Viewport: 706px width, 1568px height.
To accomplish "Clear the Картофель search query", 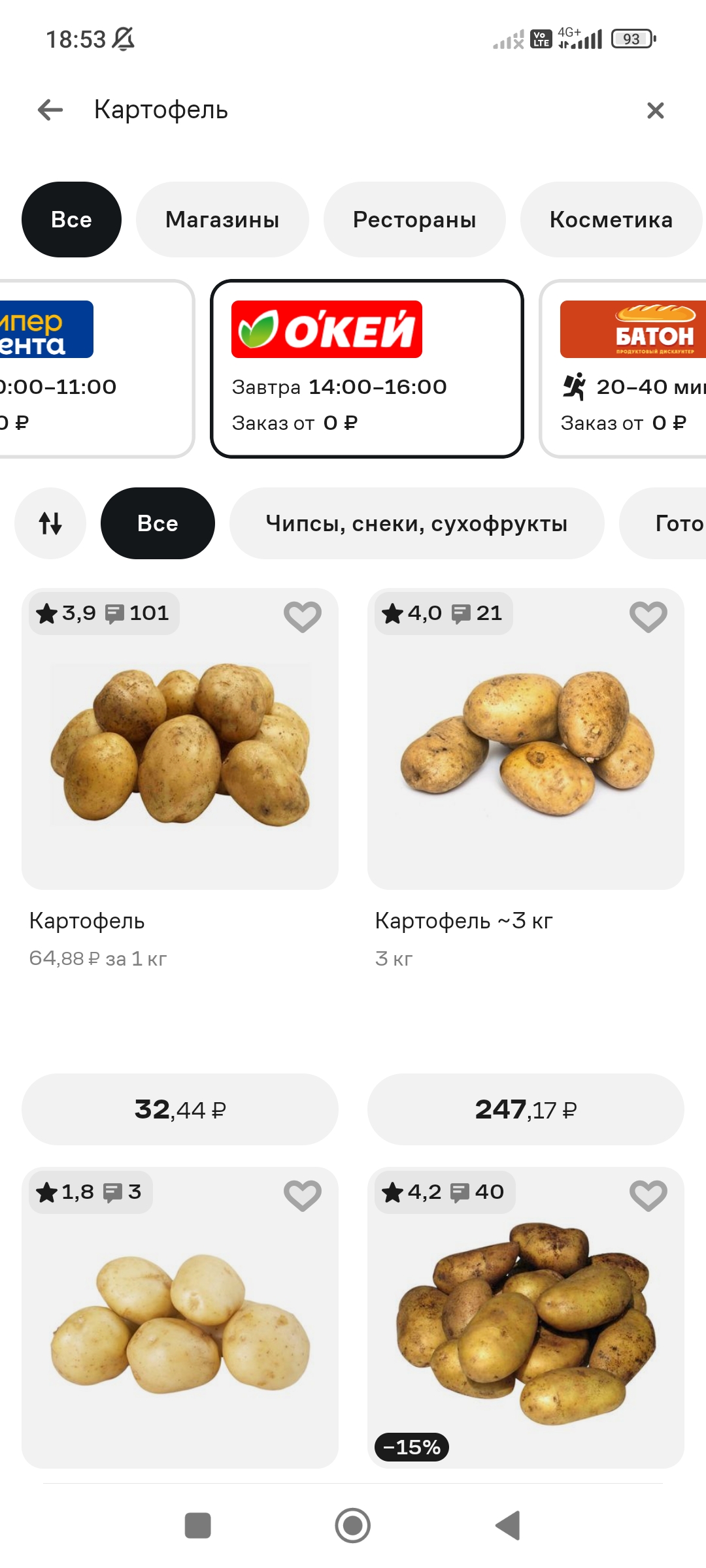I will pyautogui.click(x=655, y=110).
